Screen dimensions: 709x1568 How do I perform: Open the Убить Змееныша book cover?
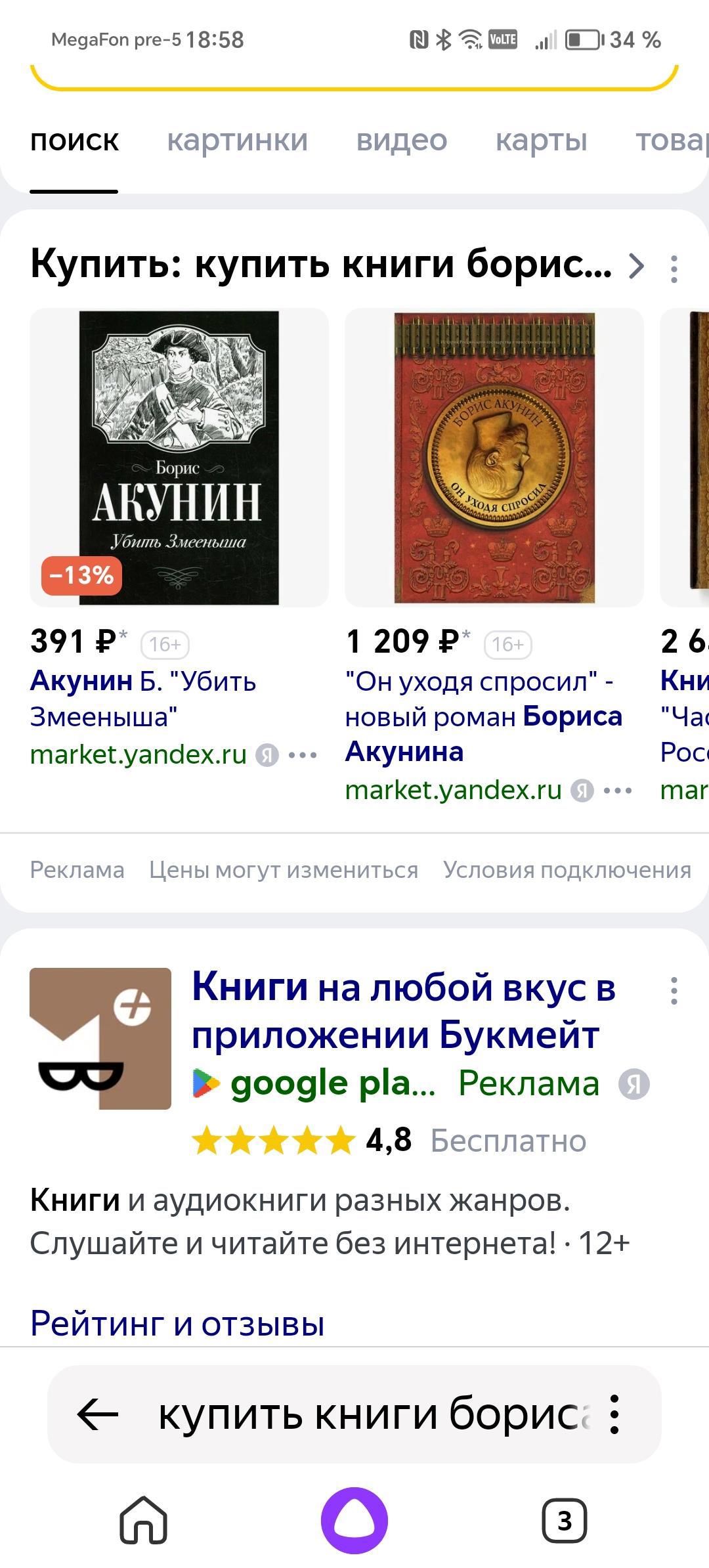[179, 457]
